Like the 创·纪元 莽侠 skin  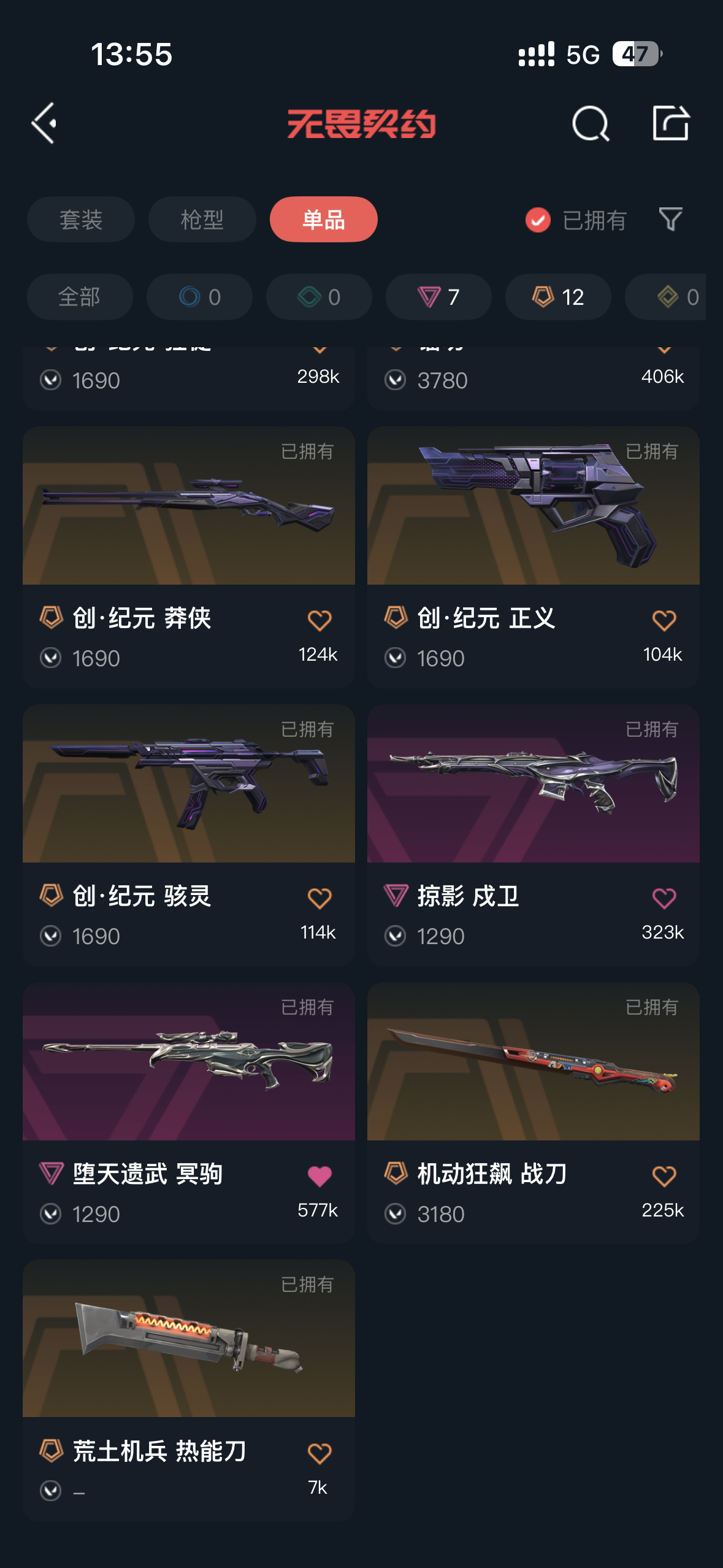point(319,621)
